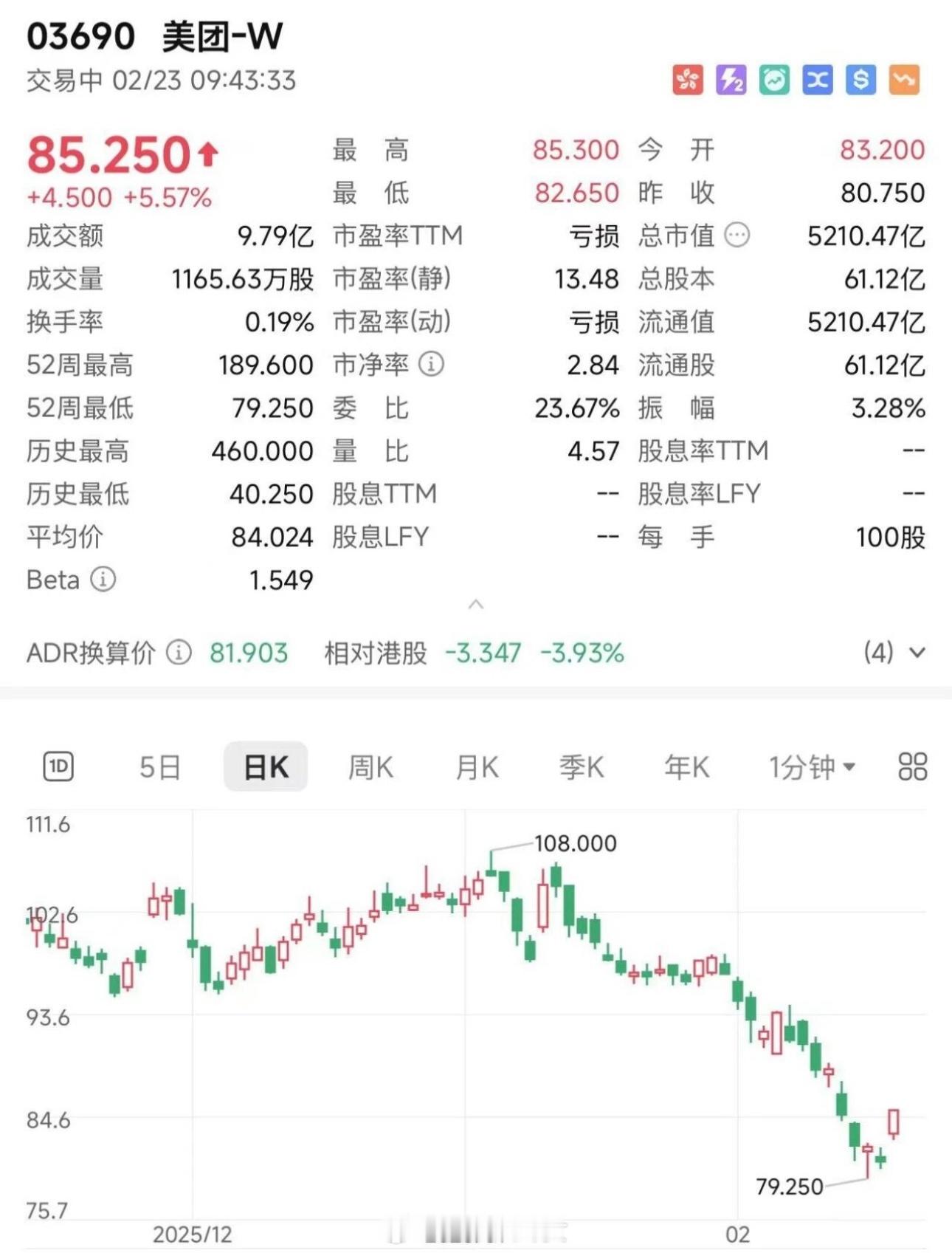The height and width of the screenshot is (1253, 952).
Task: Open the grid icon beside the chart periods
Action: (910, 768)
